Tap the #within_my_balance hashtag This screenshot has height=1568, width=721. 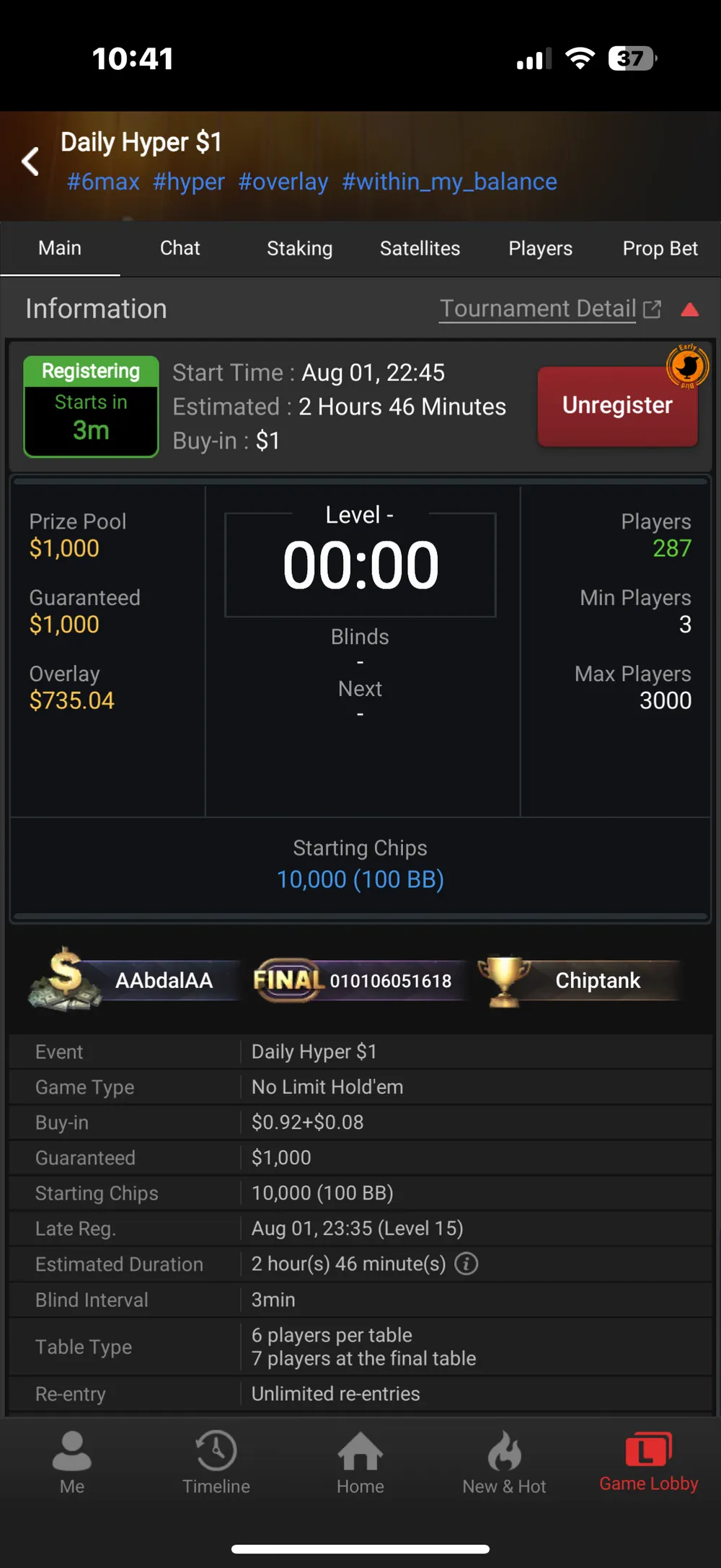pyautogui.click(x=449, y=182)
